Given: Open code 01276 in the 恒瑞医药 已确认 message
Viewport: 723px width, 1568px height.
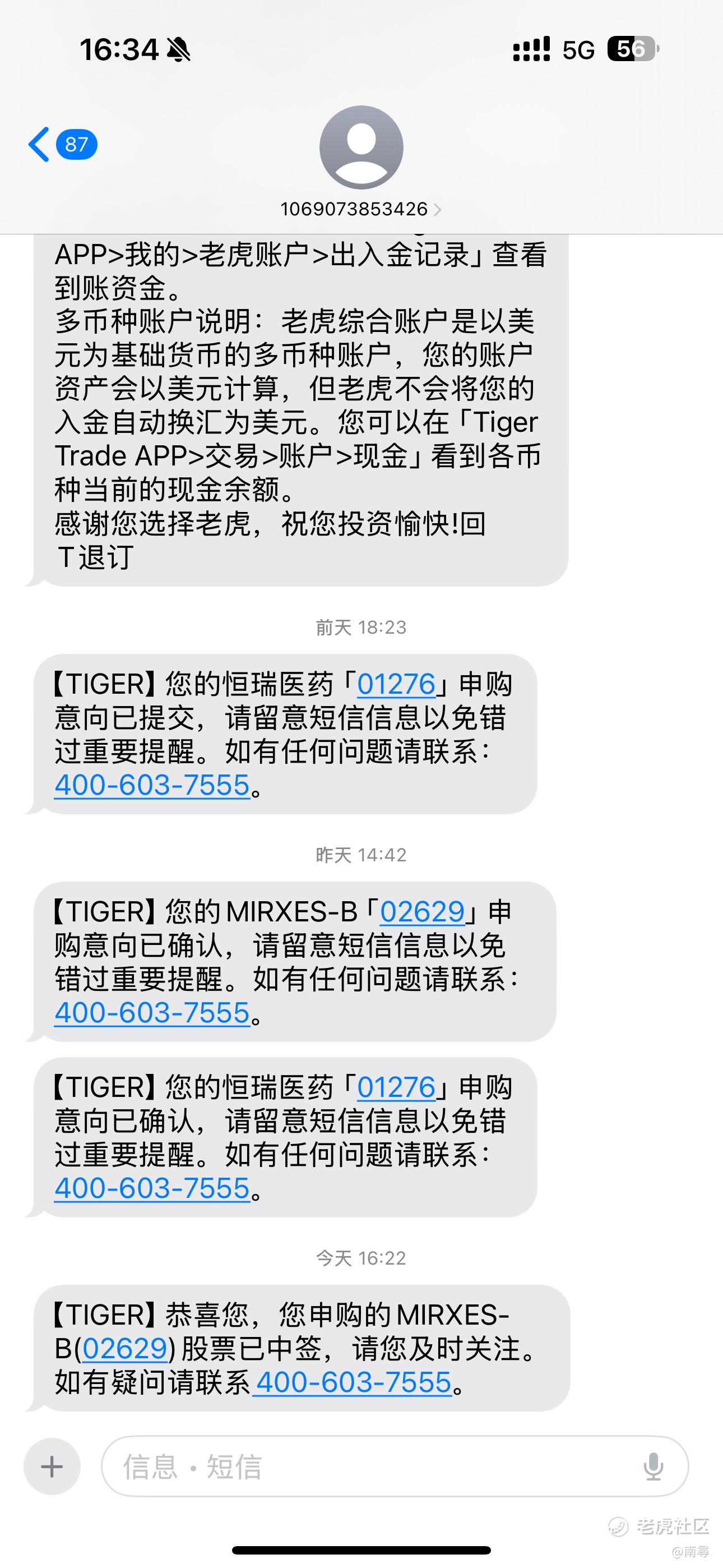Looking at the screenshot, I should pos(396,1087).
